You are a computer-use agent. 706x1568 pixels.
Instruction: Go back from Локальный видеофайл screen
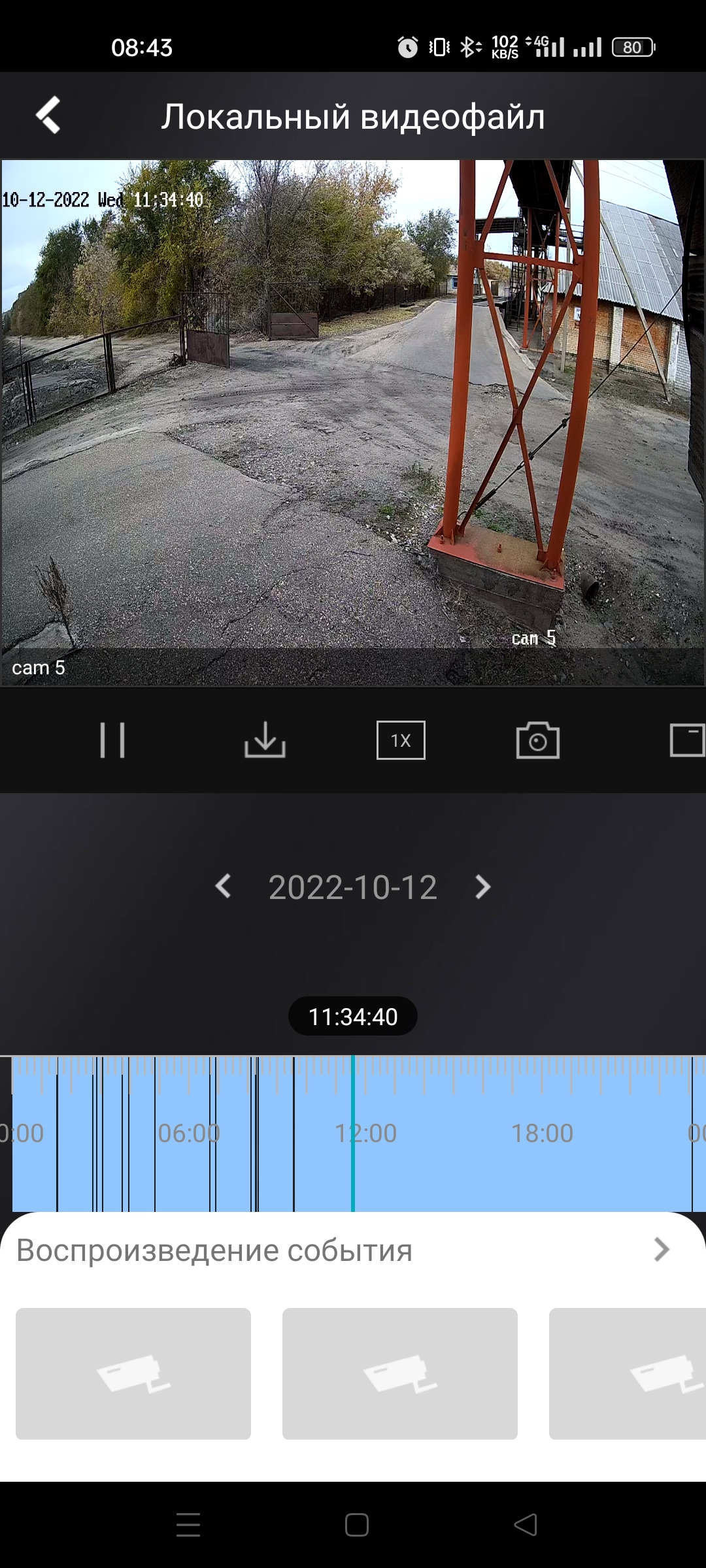point(48,116)
